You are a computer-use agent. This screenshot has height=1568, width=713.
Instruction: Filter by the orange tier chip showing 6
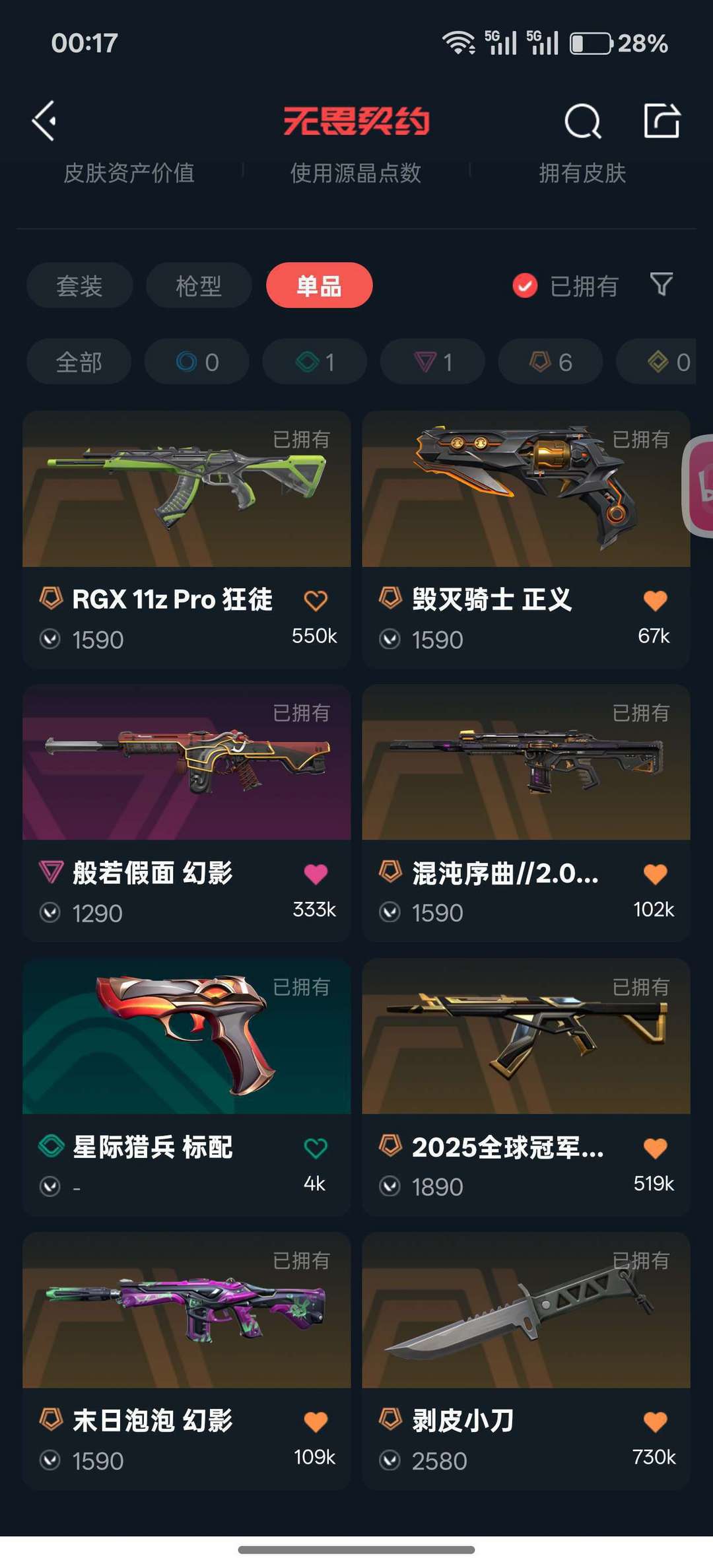[550, 362]
